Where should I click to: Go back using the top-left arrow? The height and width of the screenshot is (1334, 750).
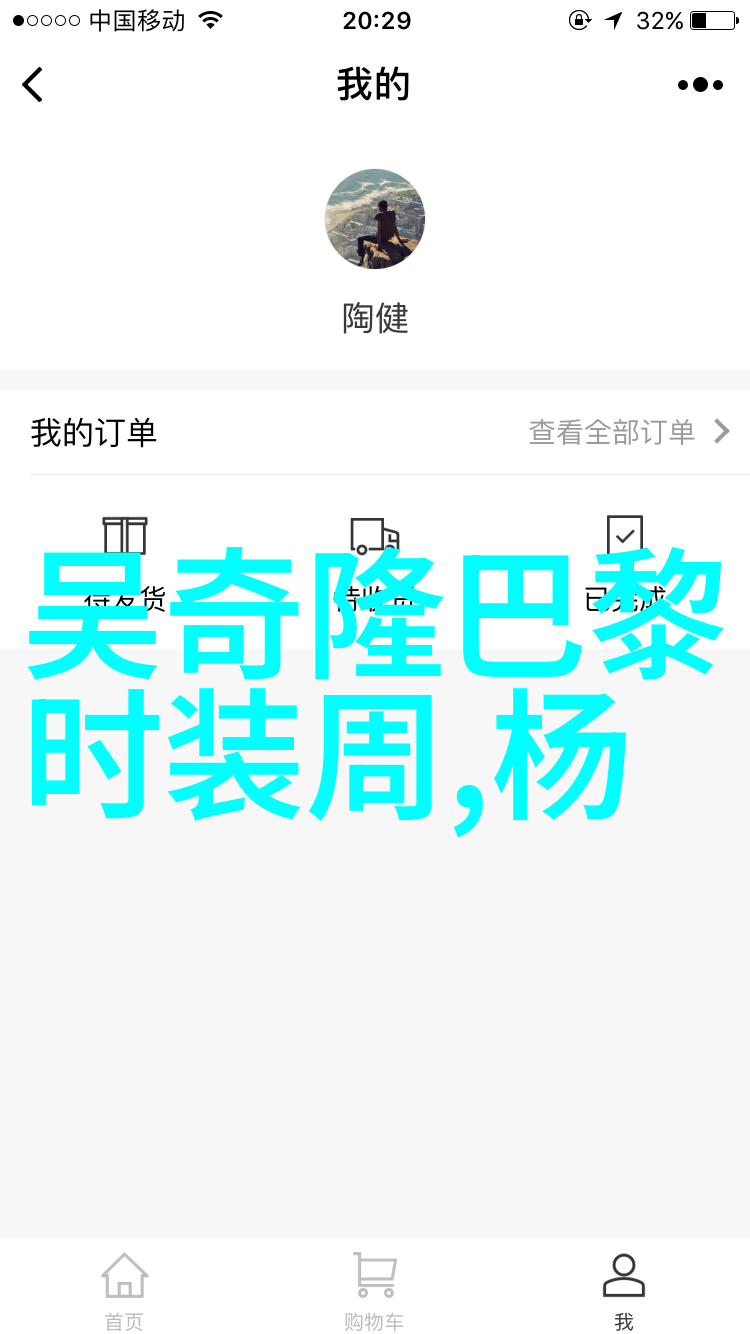[x=33, y=85]
